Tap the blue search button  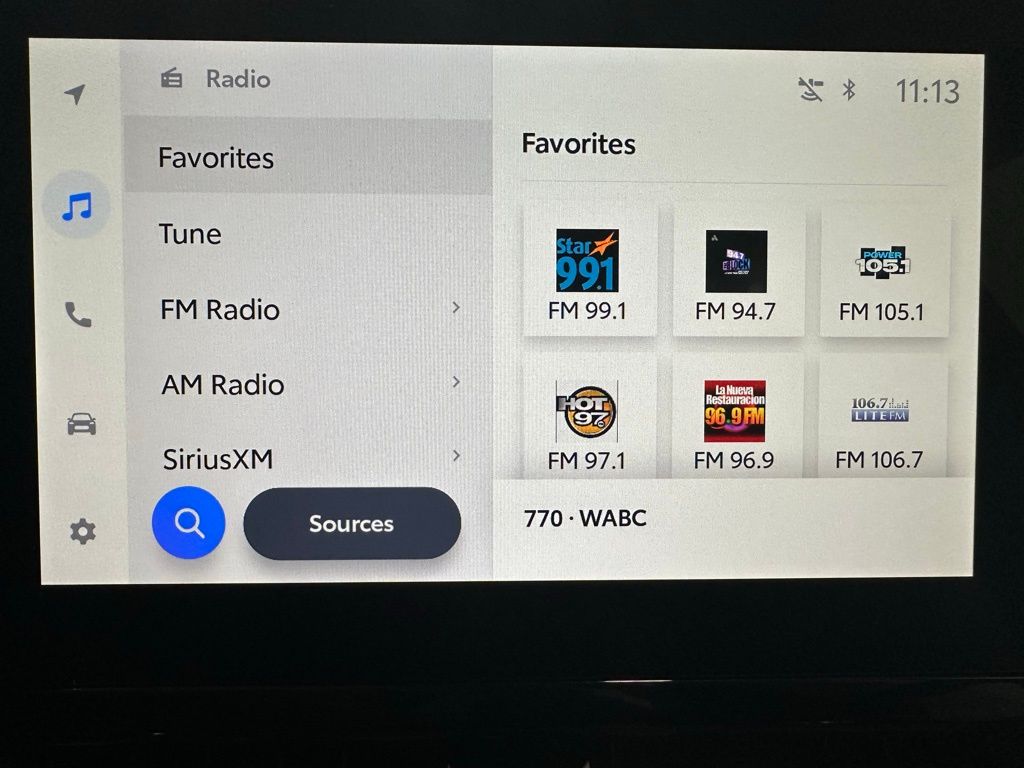click(x=188, y=523)
